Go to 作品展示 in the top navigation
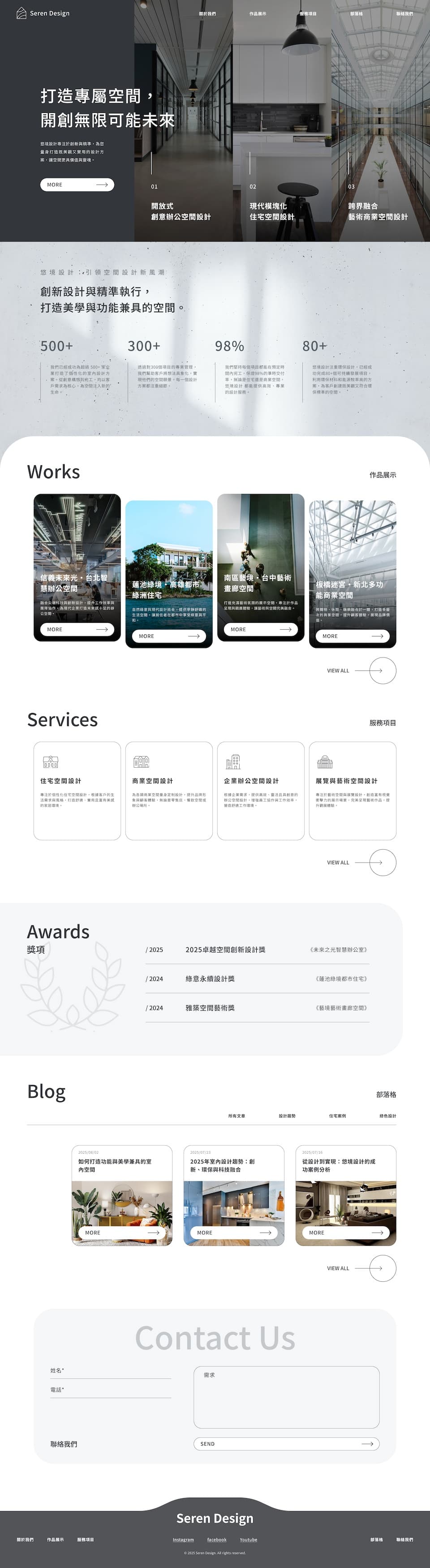The image size is (430, 1568). coord(258,13)
